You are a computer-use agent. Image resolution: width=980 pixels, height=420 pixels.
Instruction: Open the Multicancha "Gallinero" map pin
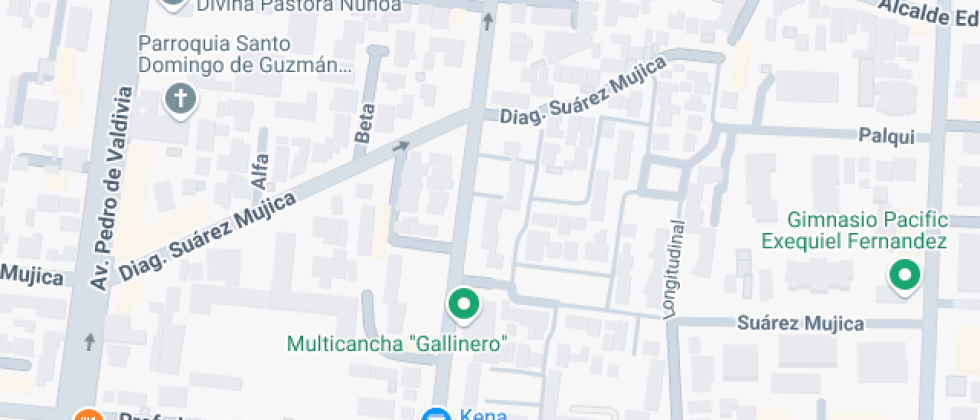click(463, 305)
